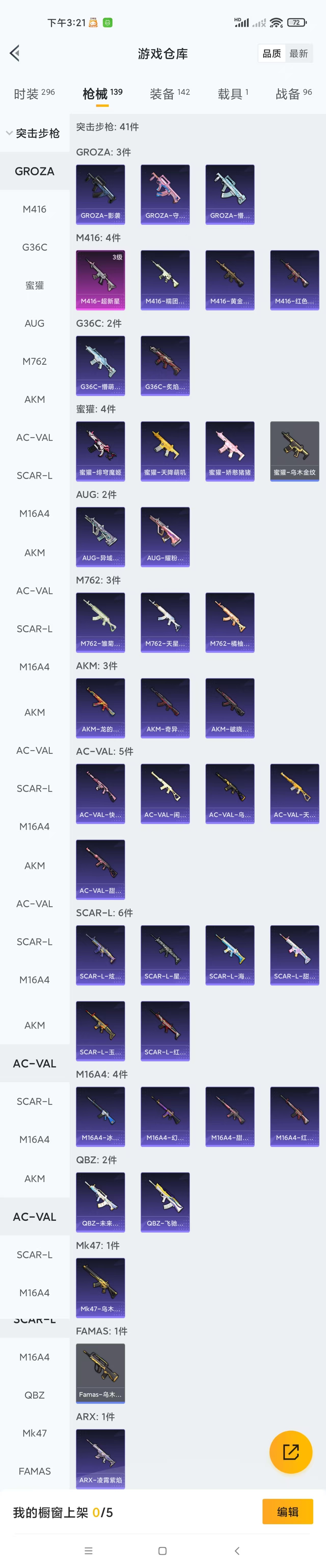
Task: Switch to the 装备 tab
Action: (x=170, y=94)
